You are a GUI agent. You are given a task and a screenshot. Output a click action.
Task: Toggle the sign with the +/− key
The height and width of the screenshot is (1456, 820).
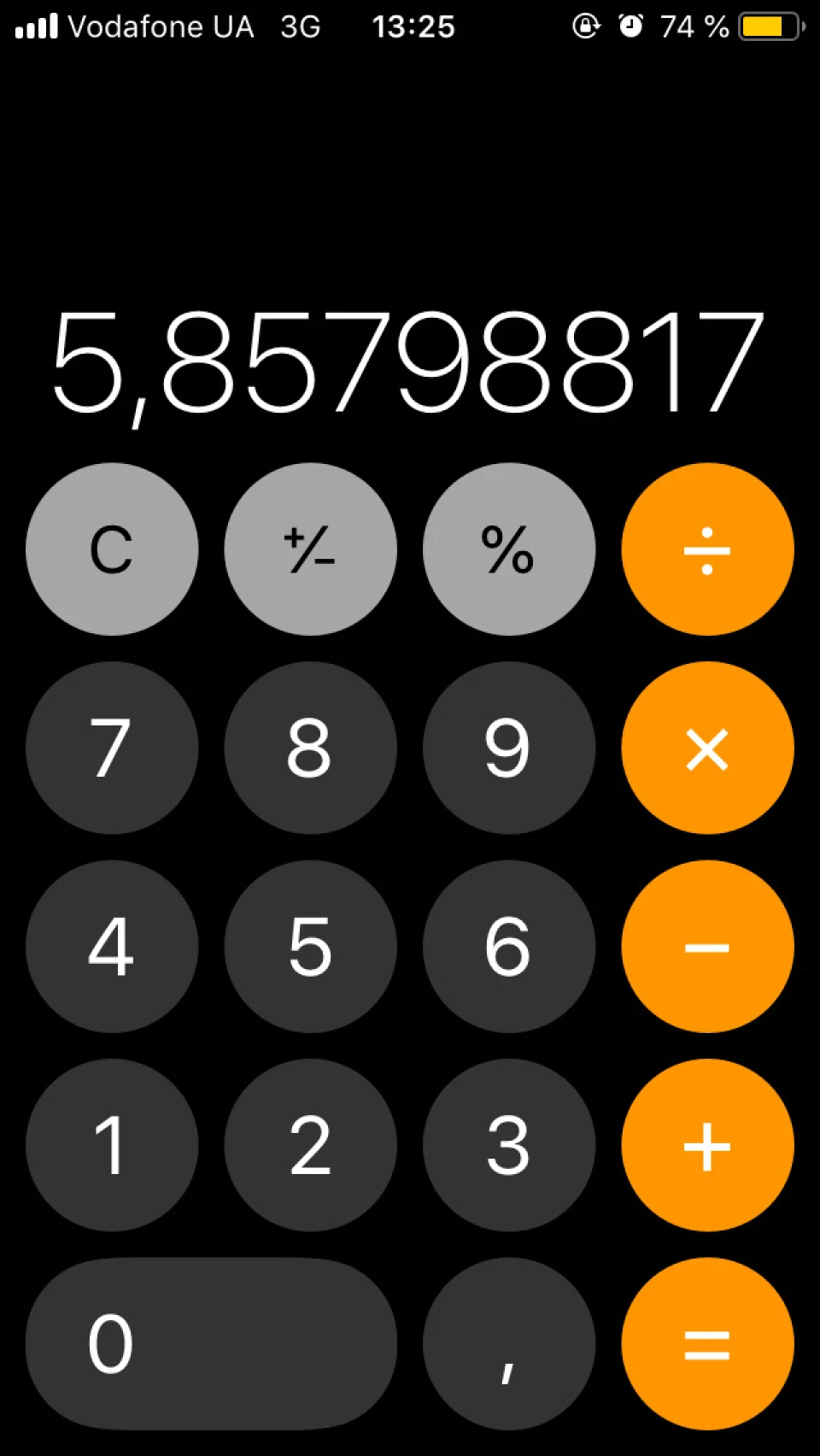pos(310,549)
